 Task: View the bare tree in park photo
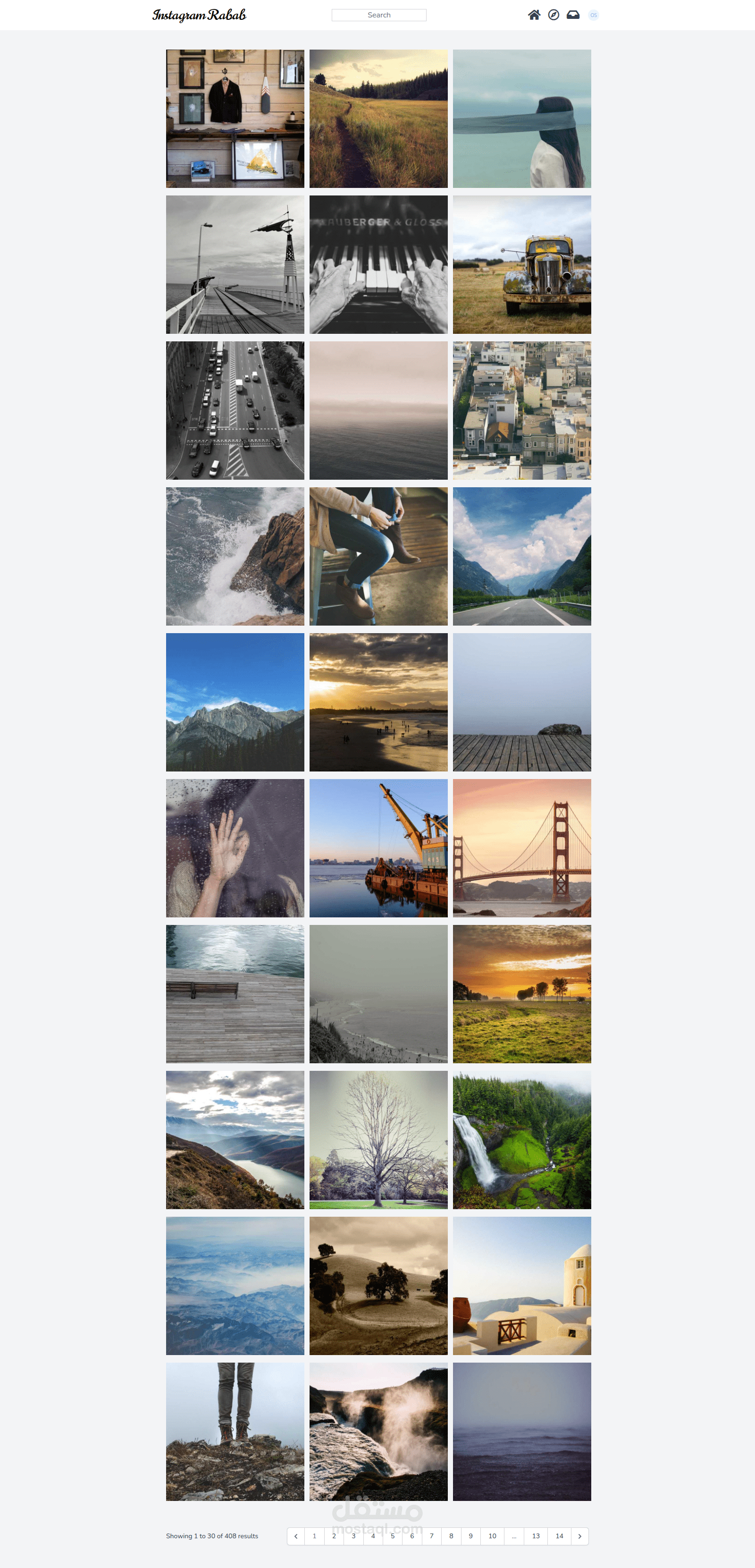378,1139
